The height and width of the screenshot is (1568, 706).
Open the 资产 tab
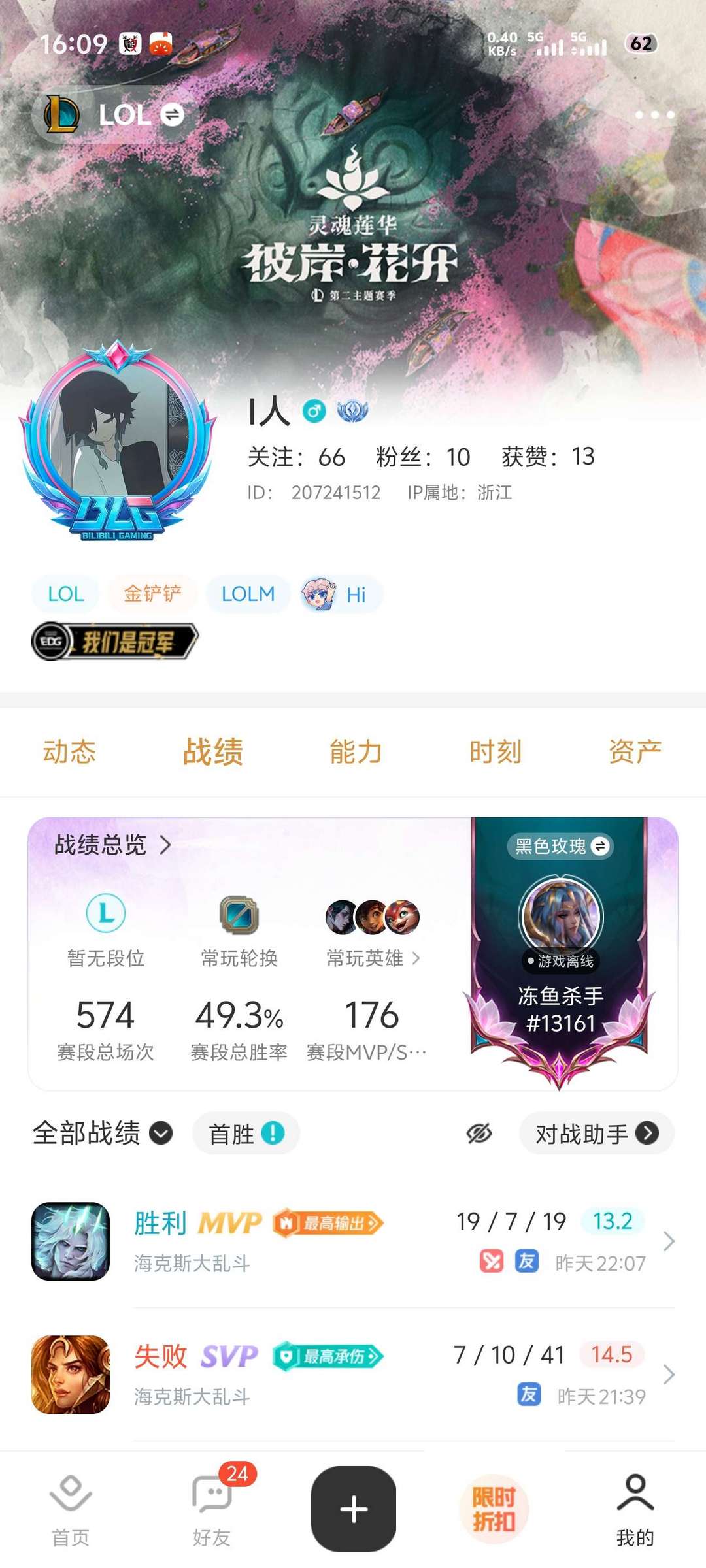click(635, 753)
